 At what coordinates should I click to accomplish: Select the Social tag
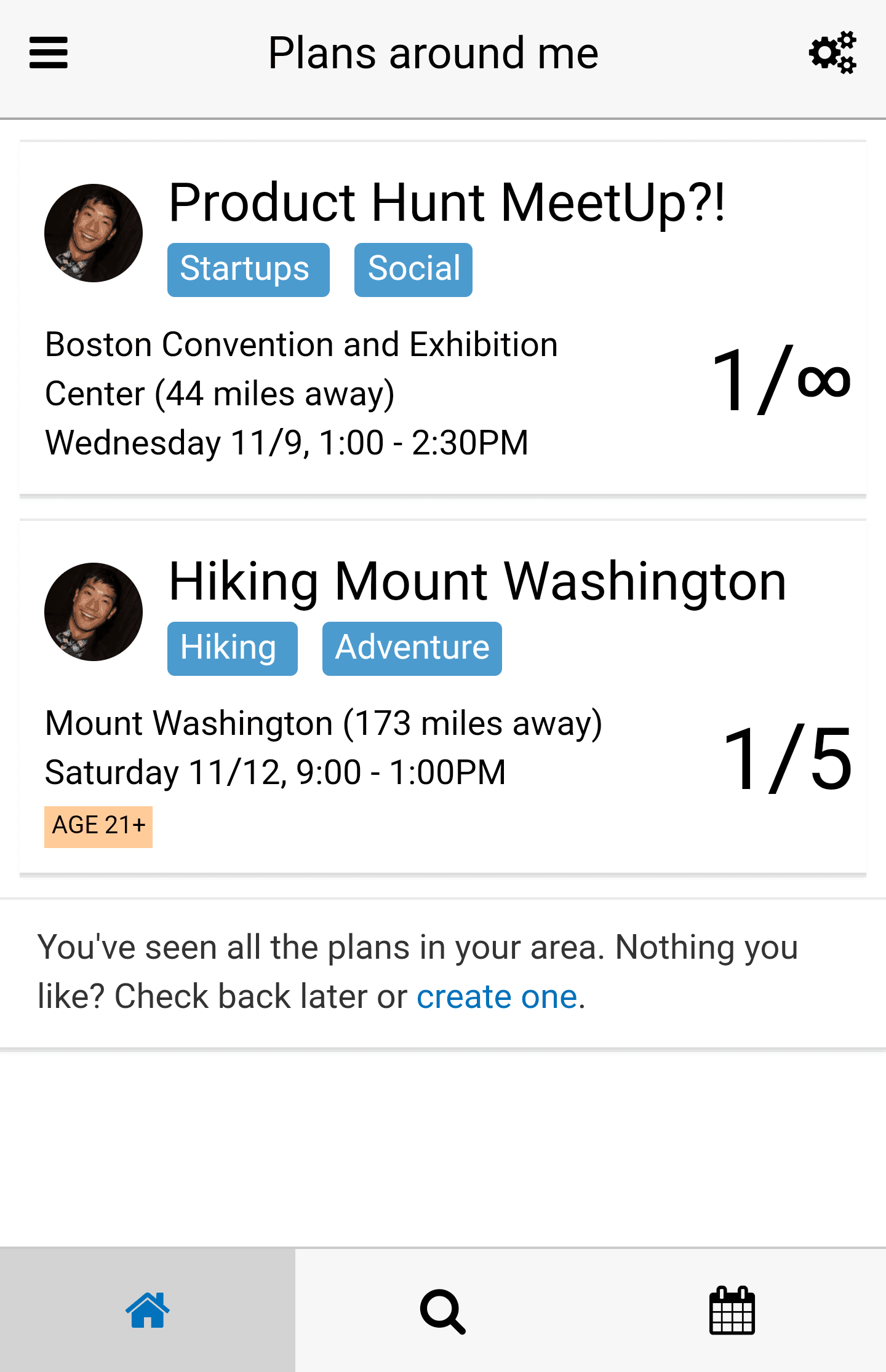(x=413, y=269)
